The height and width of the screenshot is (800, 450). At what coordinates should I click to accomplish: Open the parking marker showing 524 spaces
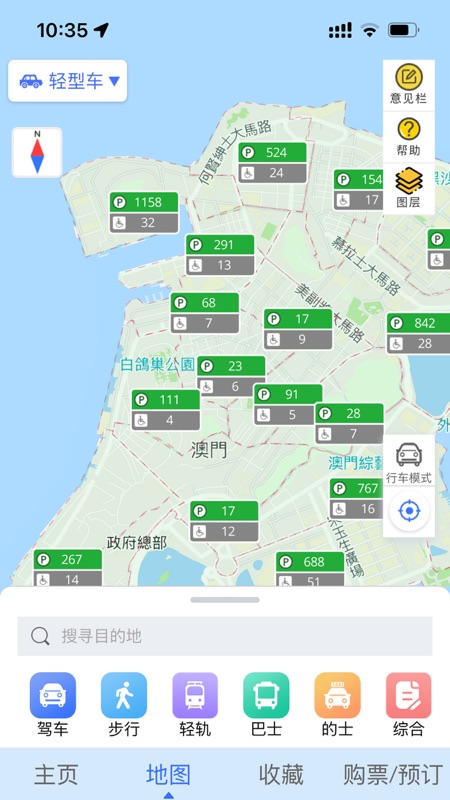coord(272,163)
